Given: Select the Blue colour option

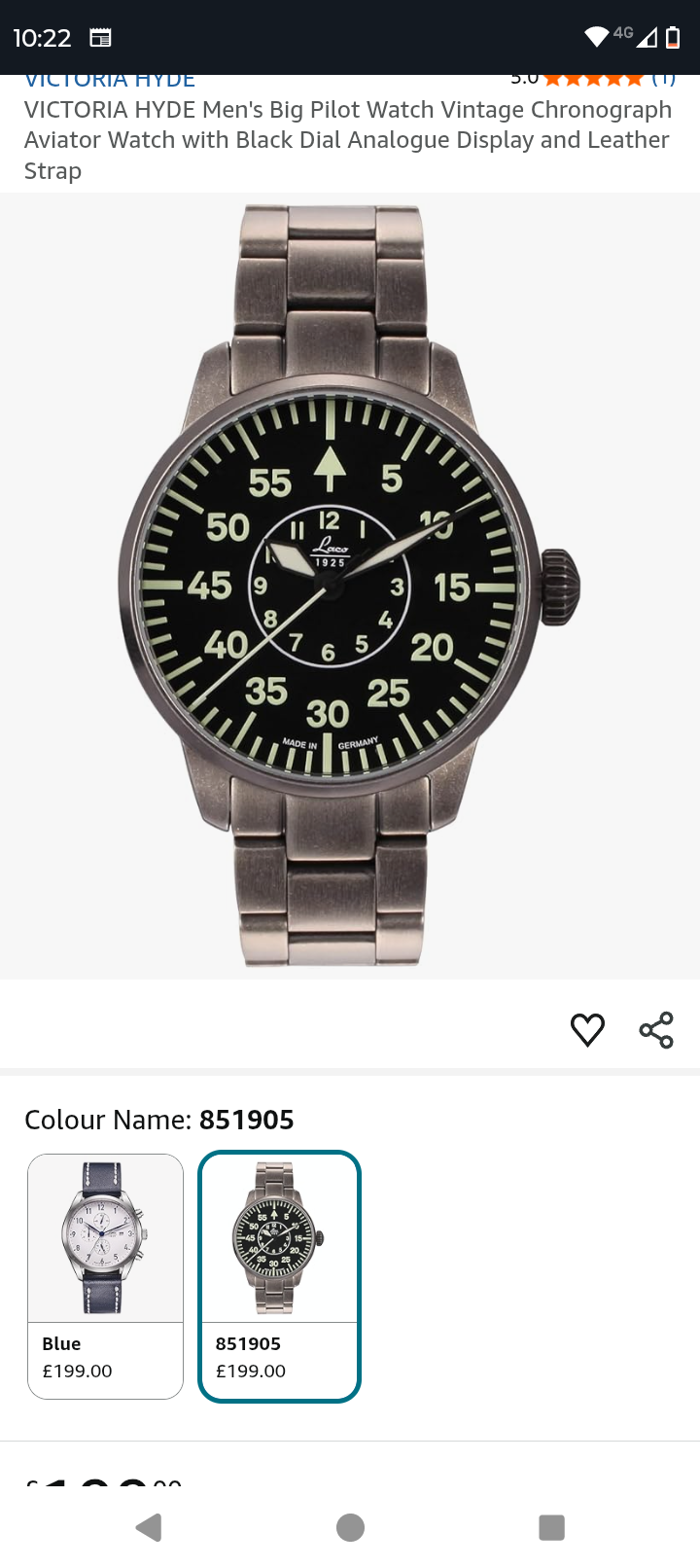Looking at the screenshot, I should click(x=105, y=1275).
